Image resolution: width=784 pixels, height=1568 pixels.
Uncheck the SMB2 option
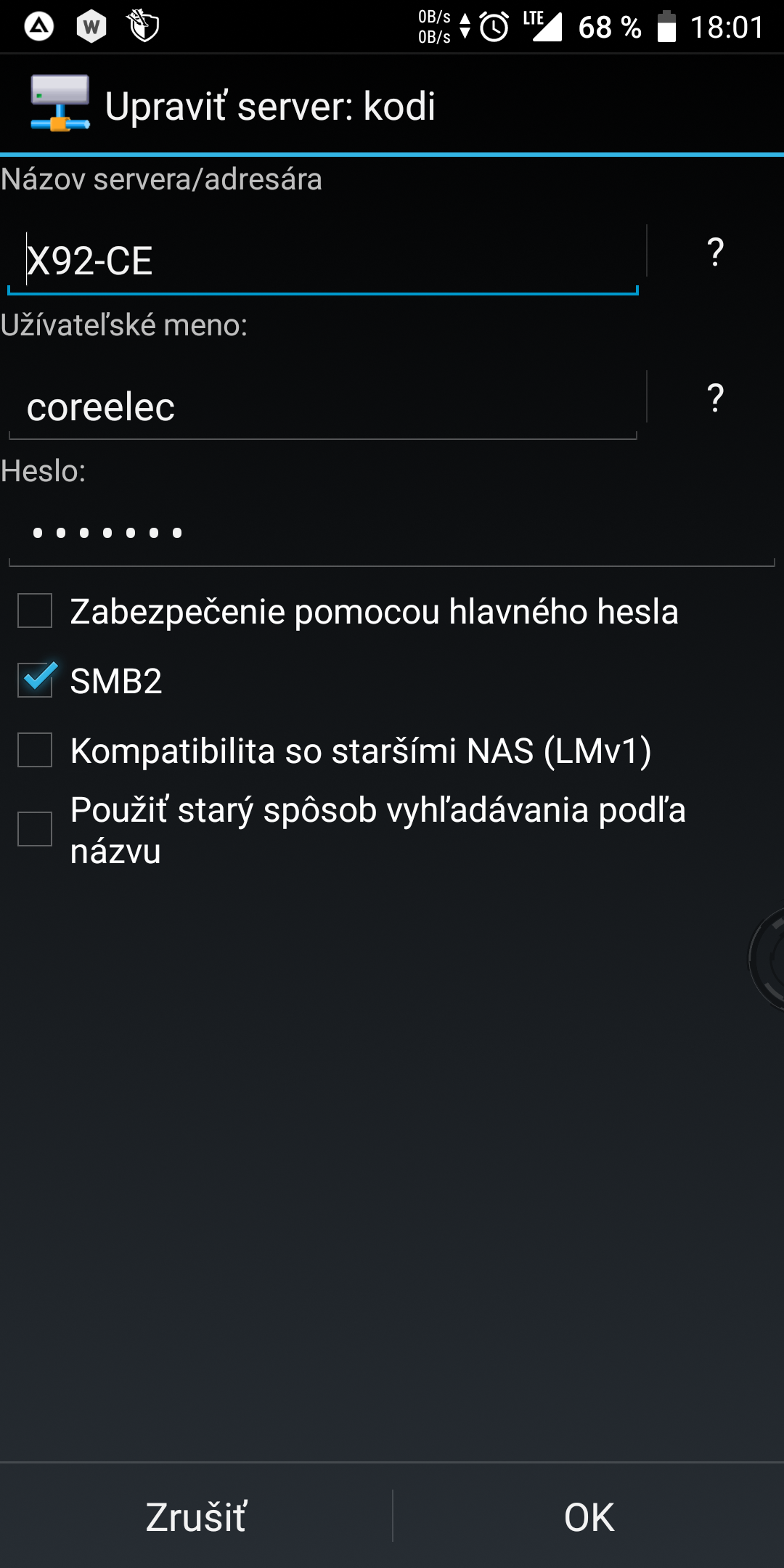35,680
